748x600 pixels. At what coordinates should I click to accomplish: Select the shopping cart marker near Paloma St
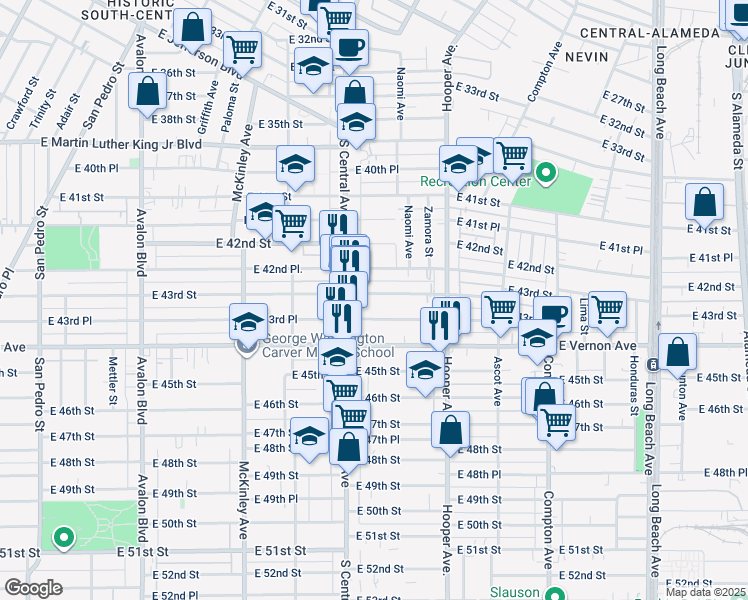pyautogui.click(x=242, y=49)
